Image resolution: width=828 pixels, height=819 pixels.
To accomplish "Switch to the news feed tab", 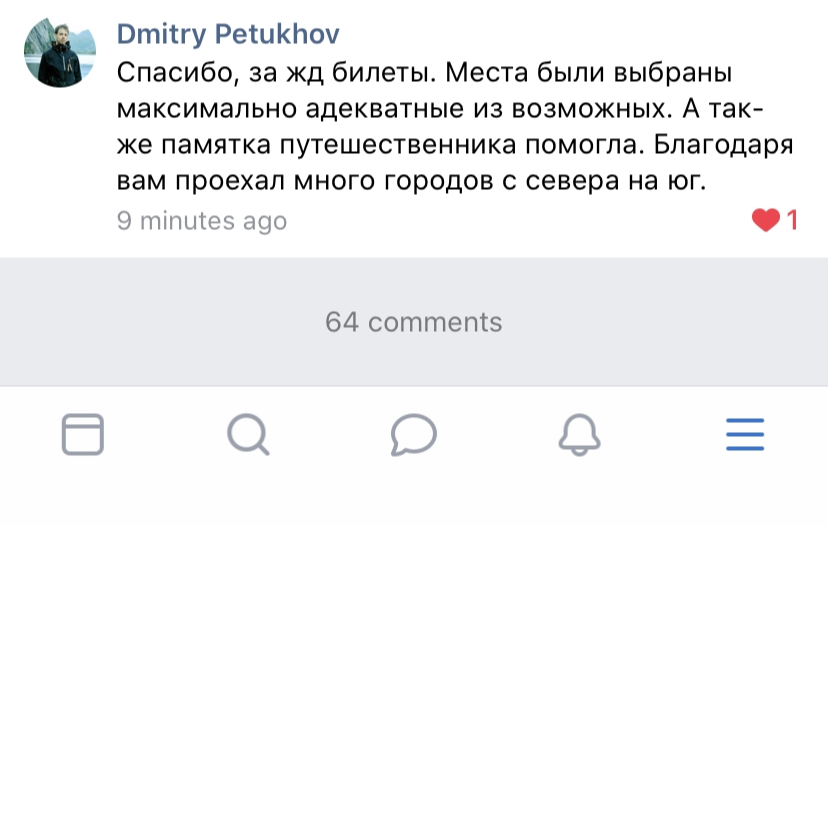I will click(x=83, y=435).
